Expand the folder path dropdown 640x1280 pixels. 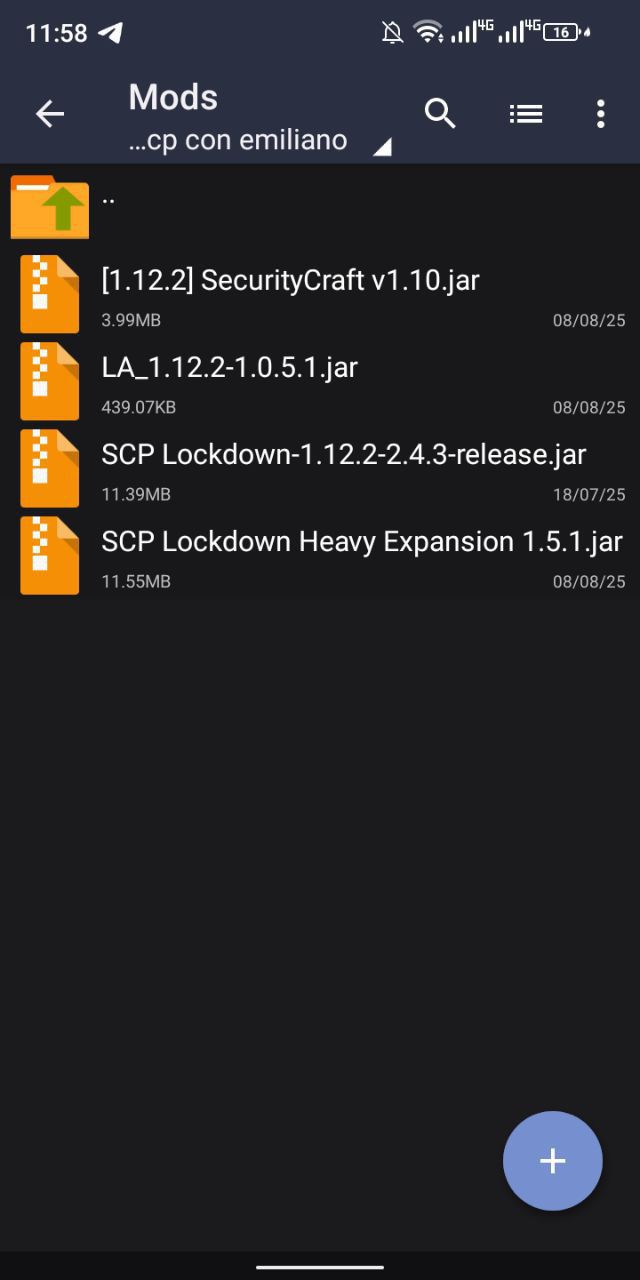coord(381,147)
